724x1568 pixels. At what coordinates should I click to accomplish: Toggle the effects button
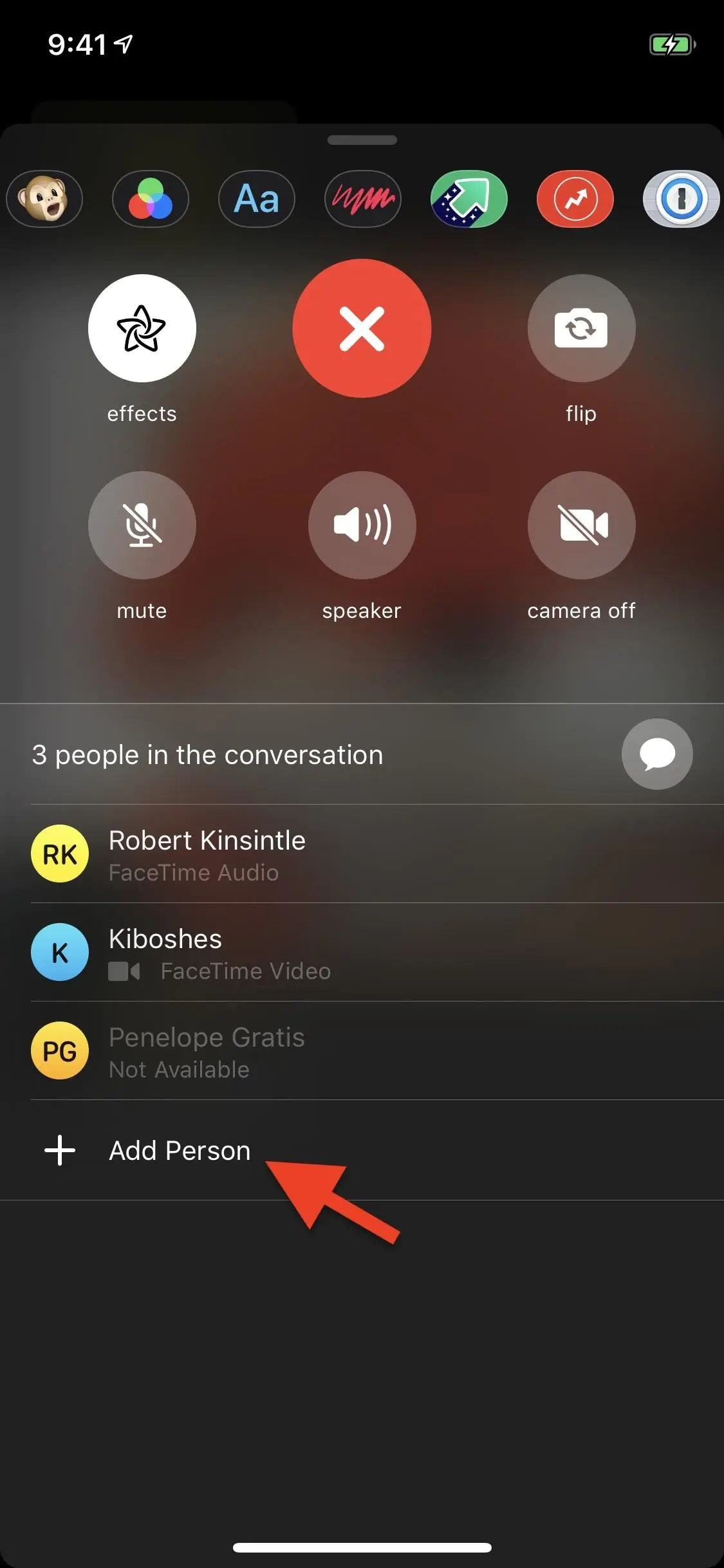[x=142, y=329]
